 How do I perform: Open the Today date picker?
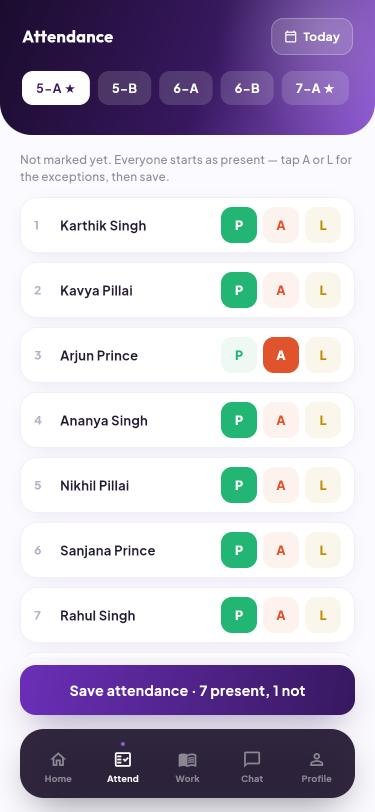point(312,37)
